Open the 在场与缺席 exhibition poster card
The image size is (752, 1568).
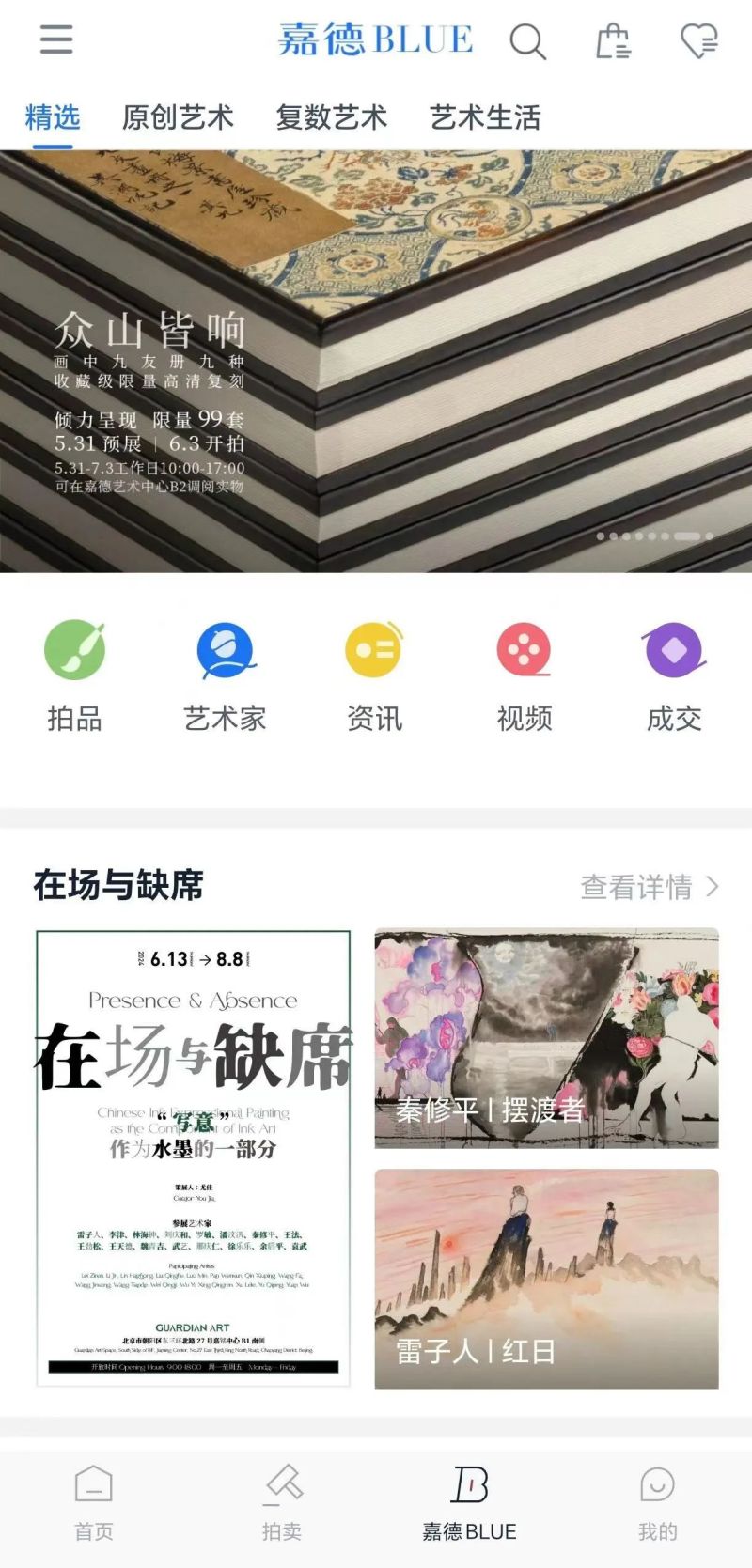(x=194, y=1158)
